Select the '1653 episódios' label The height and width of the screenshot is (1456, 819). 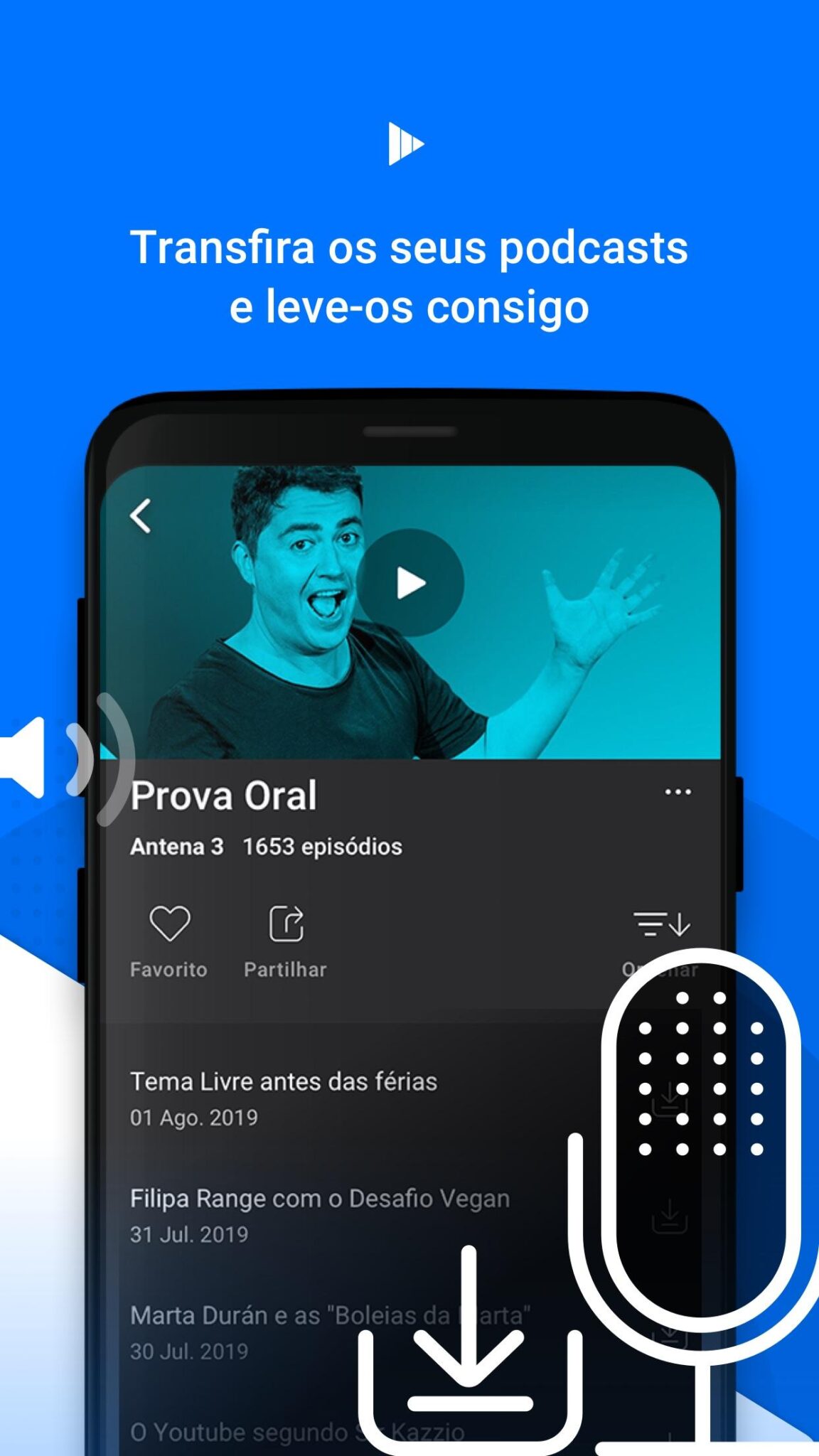point(321,847)
